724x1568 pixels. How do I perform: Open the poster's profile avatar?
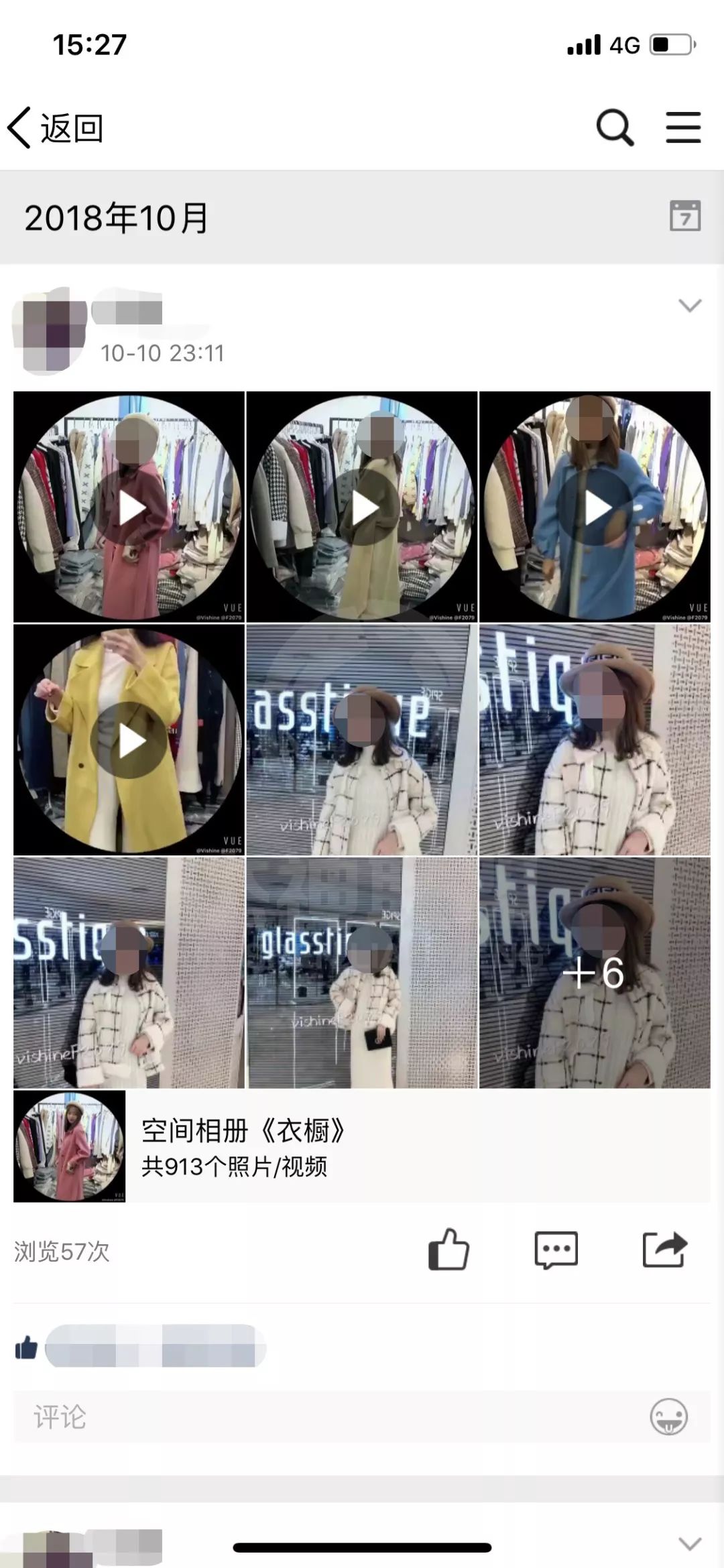(50, 330)
